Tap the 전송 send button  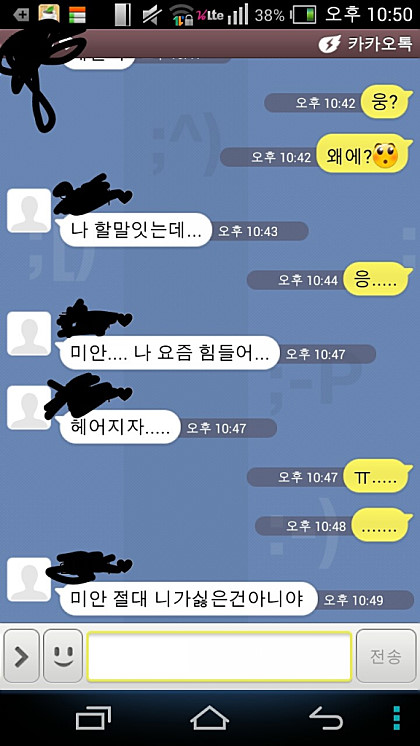tap(386, 656)
